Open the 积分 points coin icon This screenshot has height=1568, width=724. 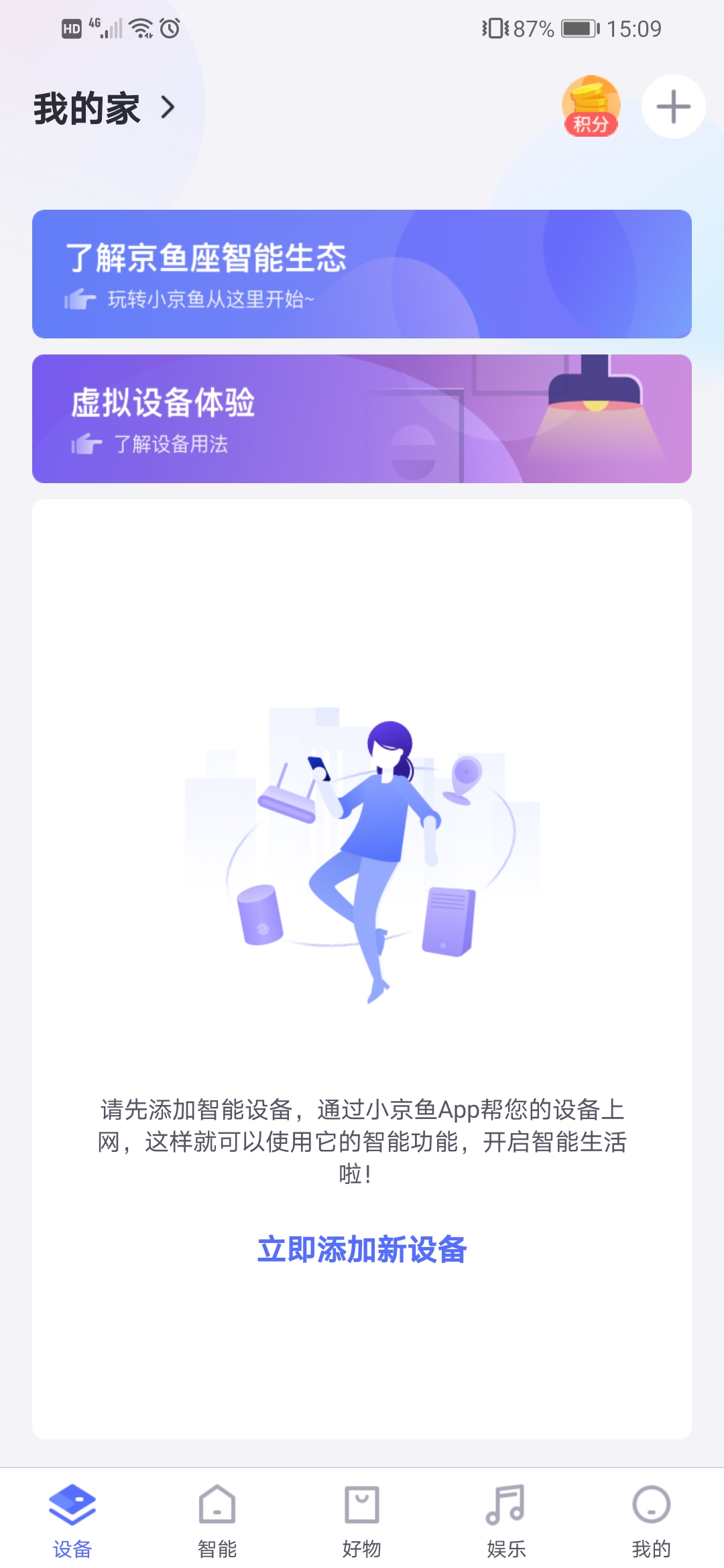coord(591,106)
